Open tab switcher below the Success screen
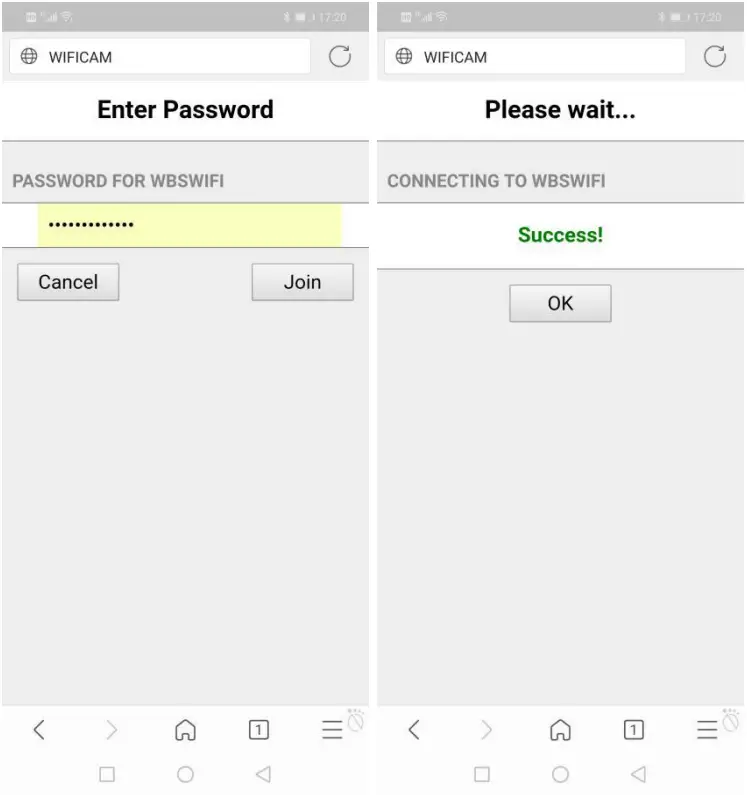The height and width of the screenshot is (795, 747). [x=633, y=730]
